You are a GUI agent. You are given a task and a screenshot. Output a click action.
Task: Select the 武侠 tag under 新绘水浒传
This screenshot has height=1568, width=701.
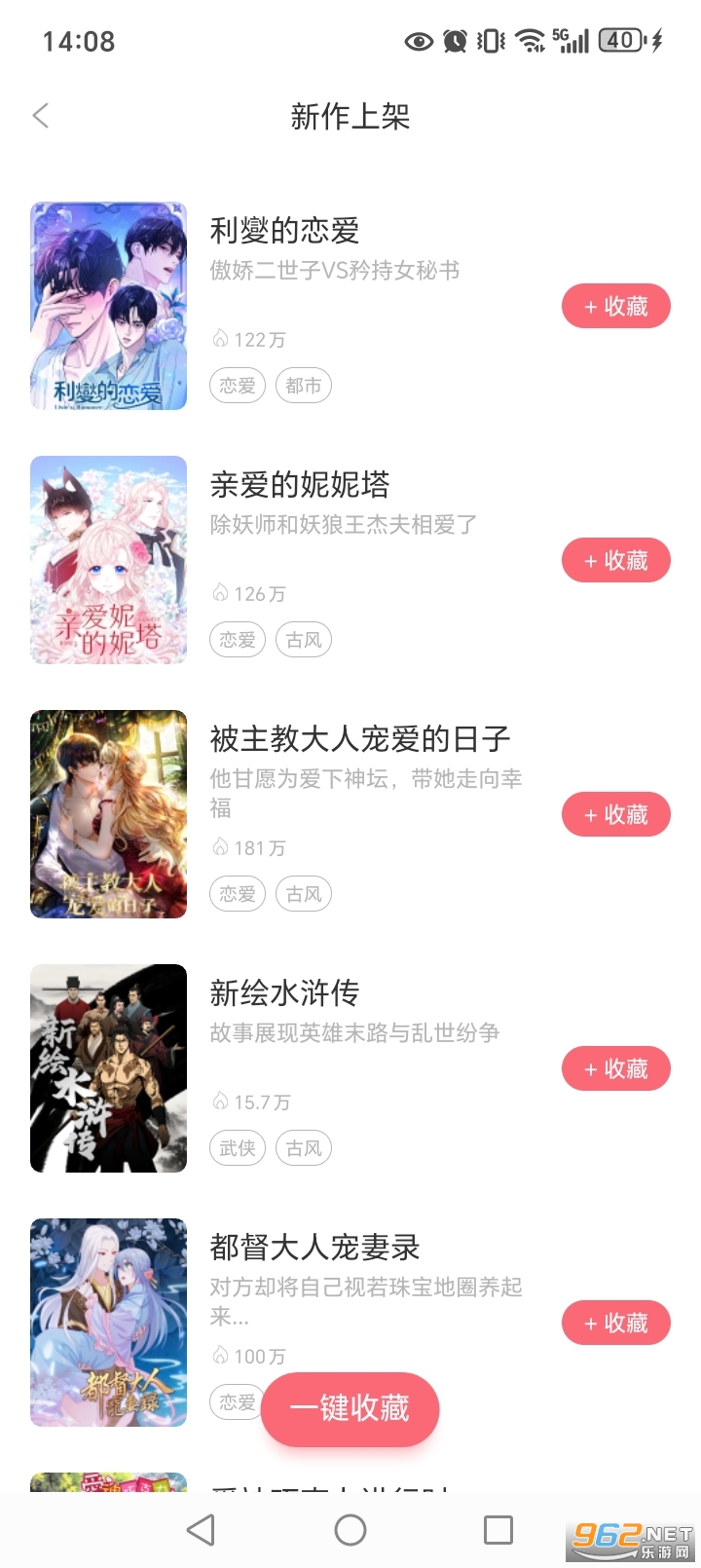tap(237, 1147)
